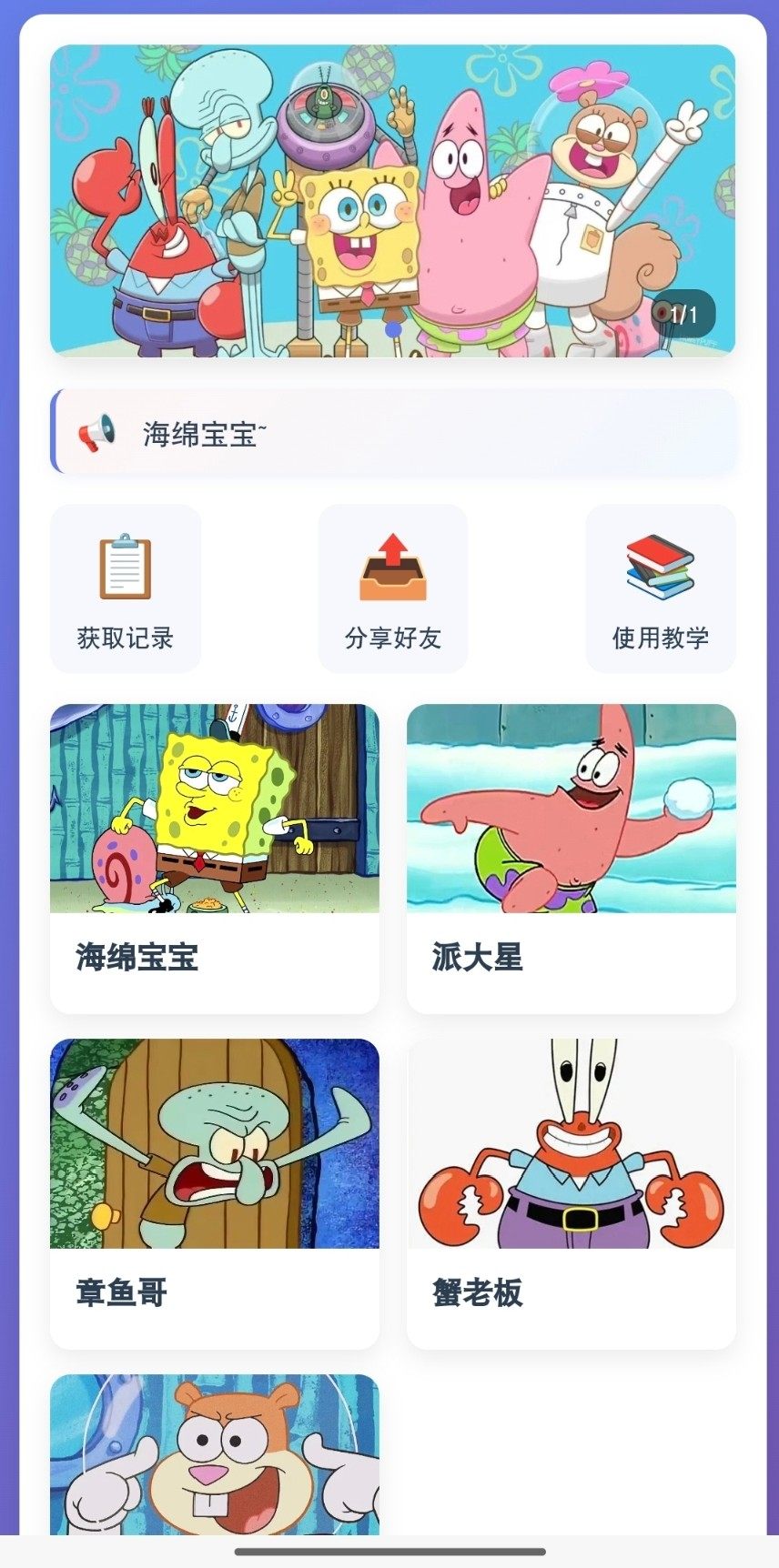Image resolution: width=779 pixels, height=1568 pixels.
Task: Select the 派大星 card
Action: 571,858
